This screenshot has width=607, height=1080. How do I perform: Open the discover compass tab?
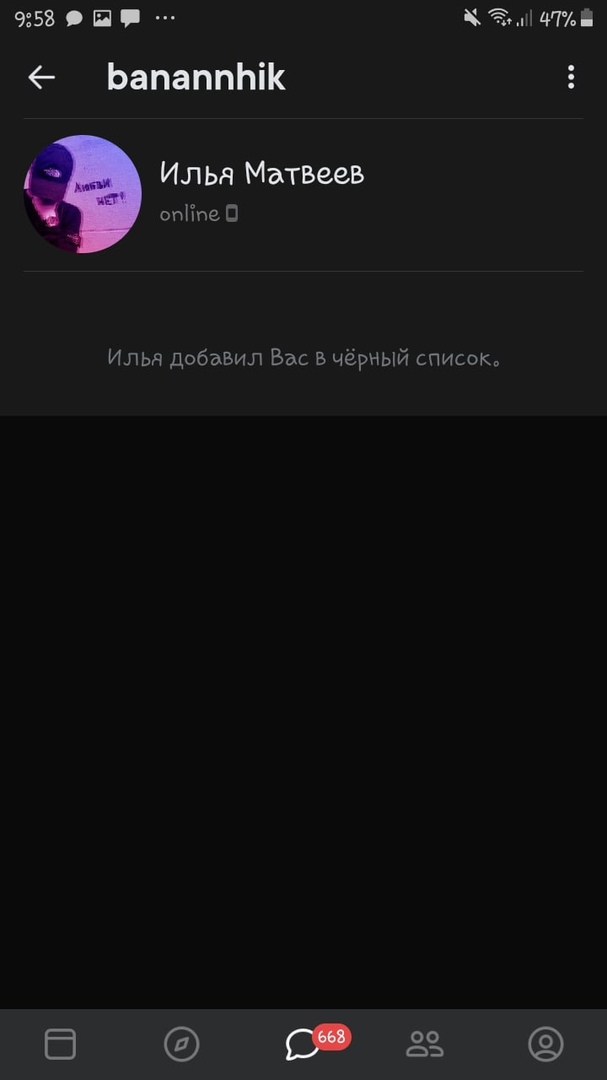(181, 1044)
